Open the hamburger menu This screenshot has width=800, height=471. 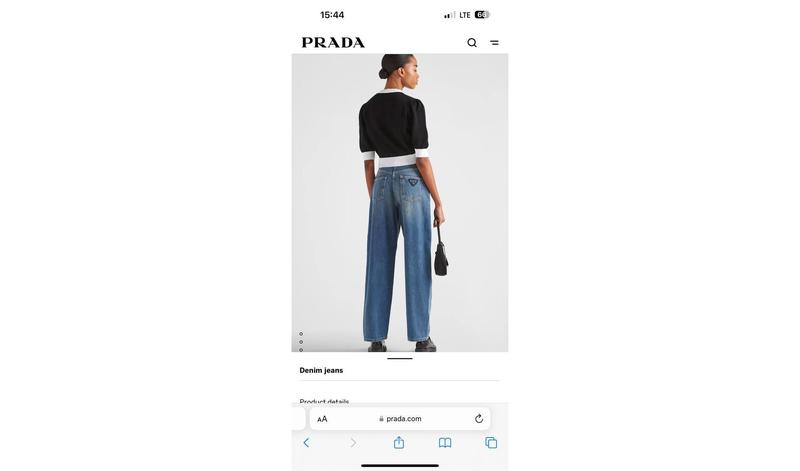pos(494,43)
